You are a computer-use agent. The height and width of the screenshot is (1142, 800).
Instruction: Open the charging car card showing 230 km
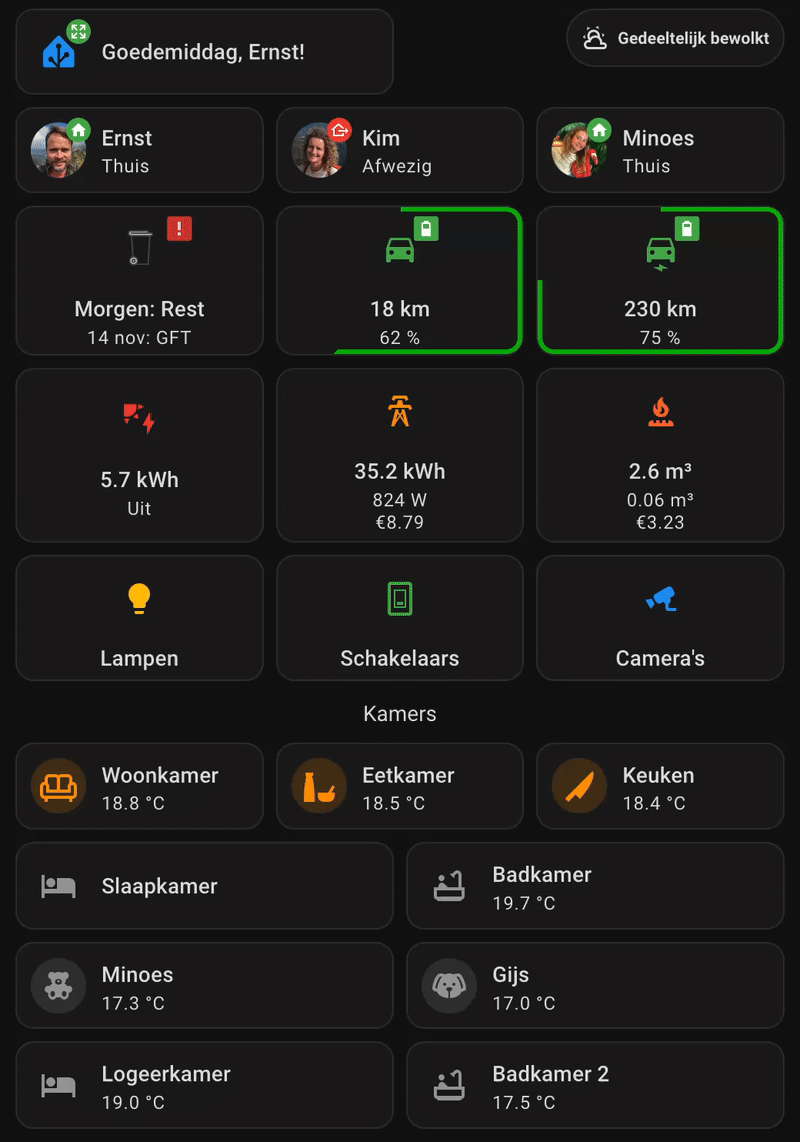click(659, 281)
